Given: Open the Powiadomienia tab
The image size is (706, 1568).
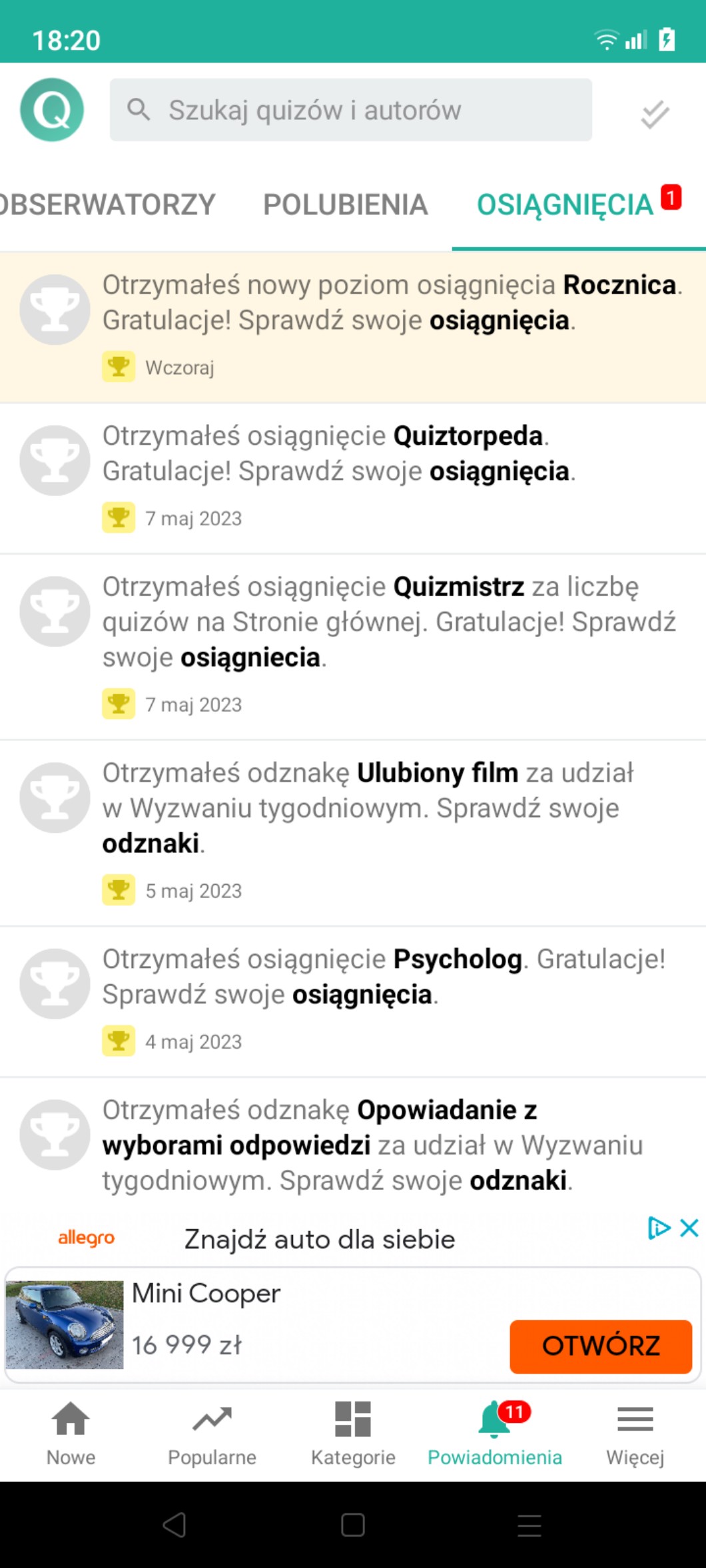Looking at the screenshot, I should pyautogui.click(x=494, y=1434).
